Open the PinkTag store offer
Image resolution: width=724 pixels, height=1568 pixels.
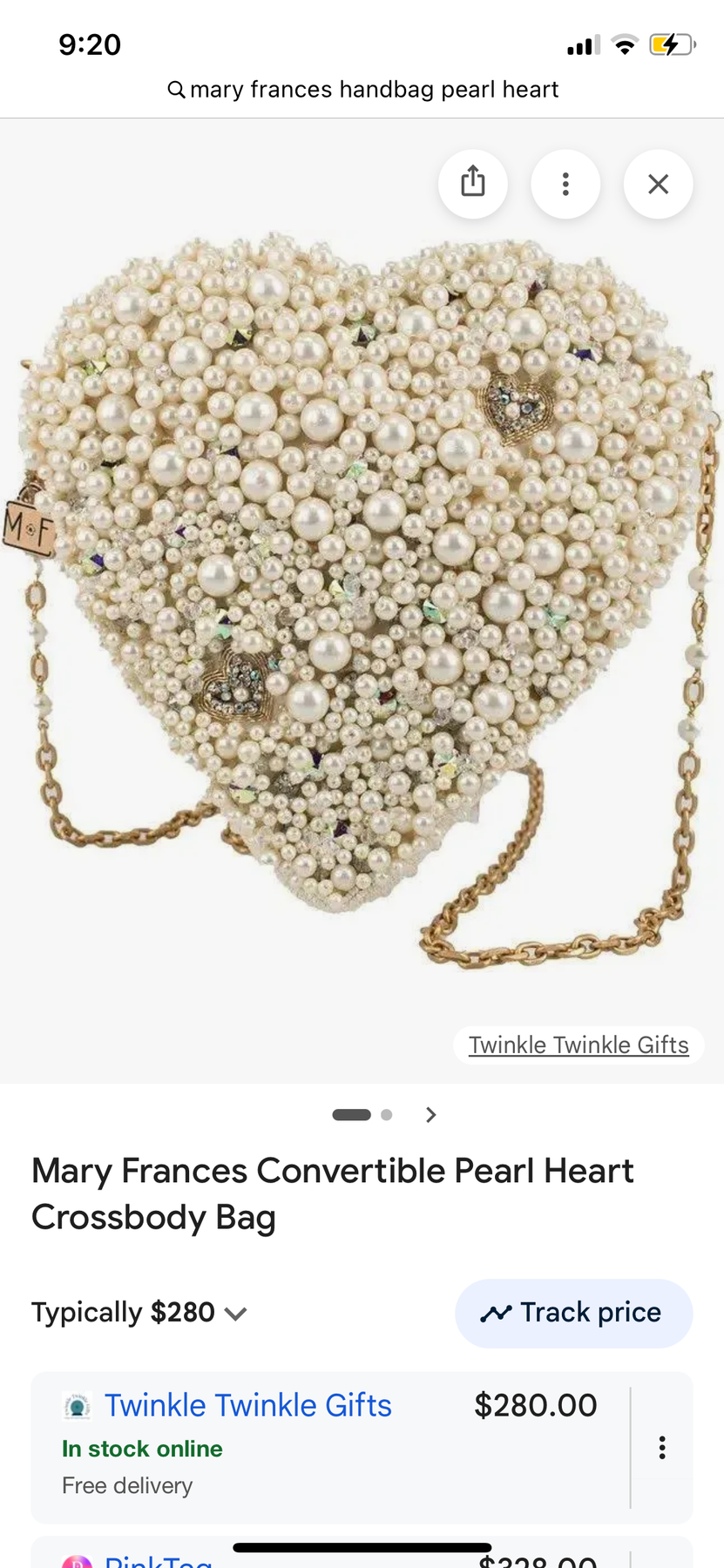(x=159, y=1559)
